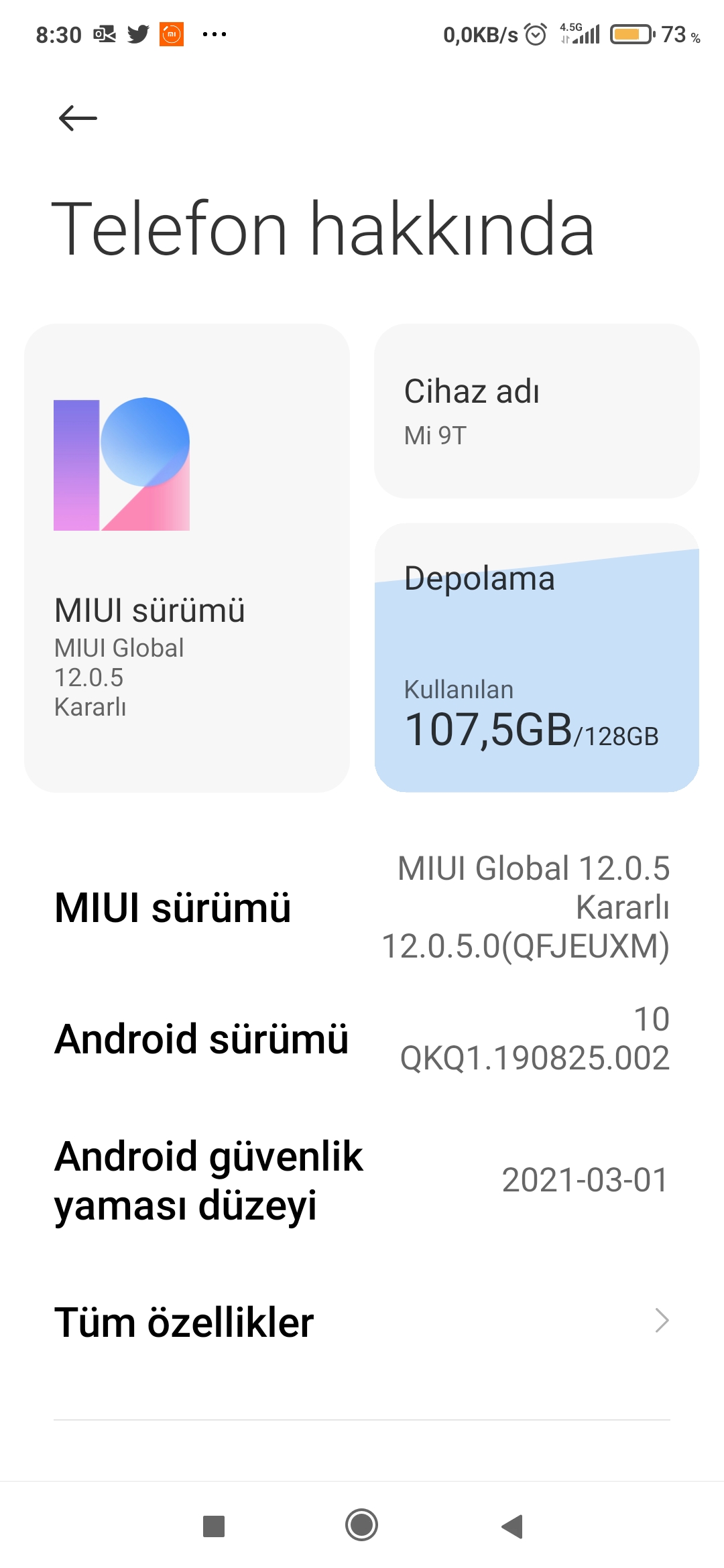Open the MIUI sürümü card with logo
Image resolution: width=724 pixels, height=1568 pixels.
click(187, 558)
